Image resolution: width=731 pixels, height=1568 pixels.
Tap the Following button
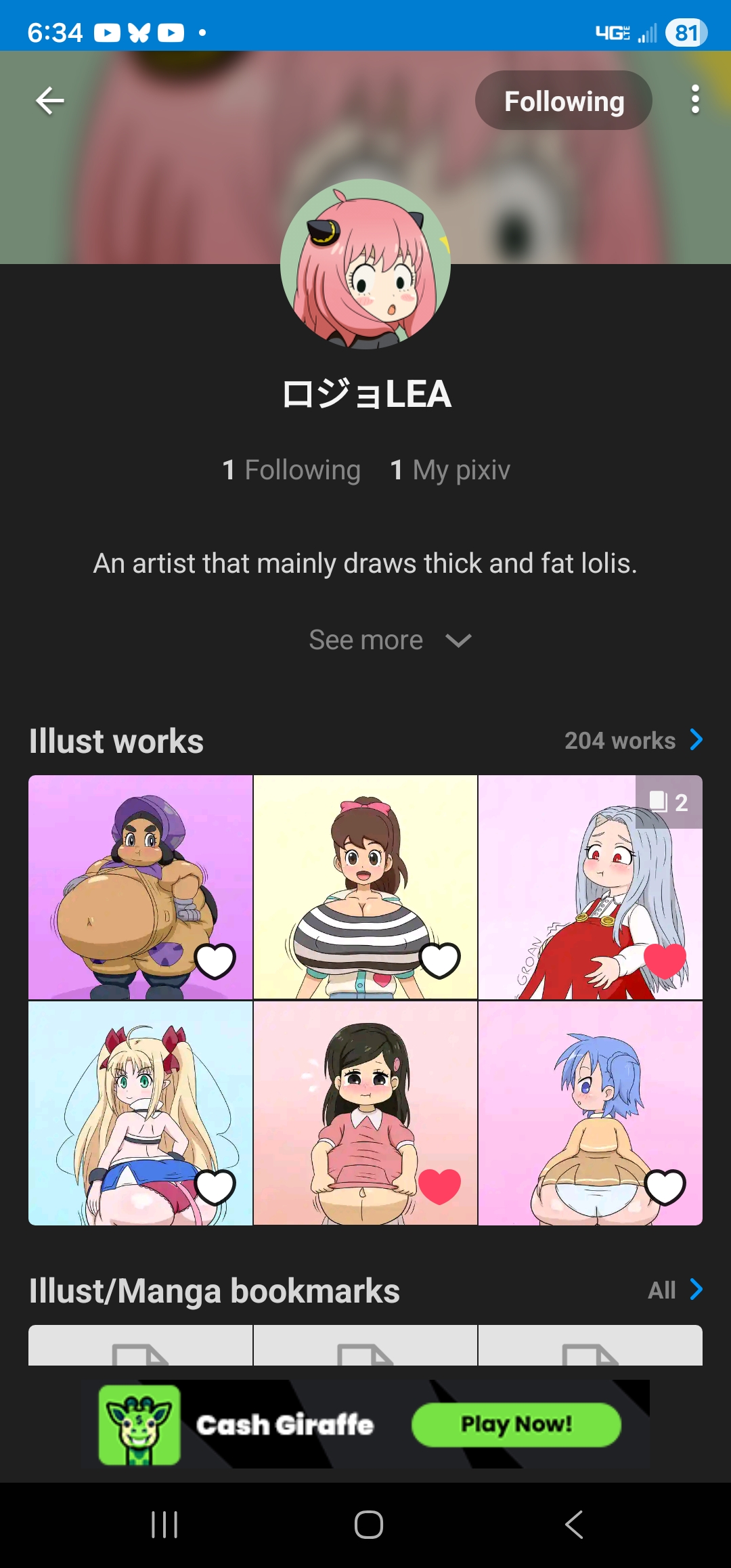click(563, 101)
